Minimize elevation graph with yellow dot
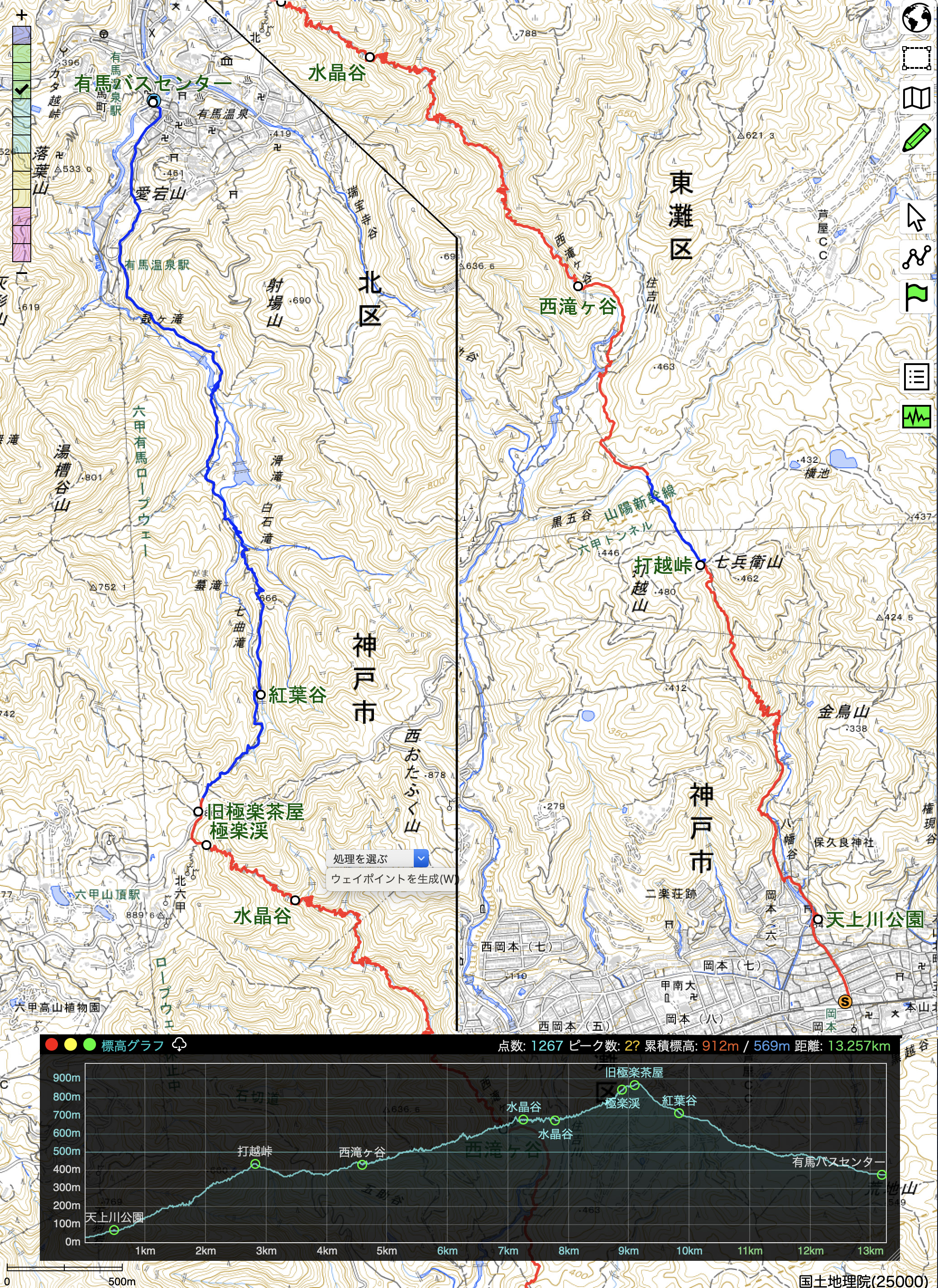938x1288 pixels. pos(71,1045)
